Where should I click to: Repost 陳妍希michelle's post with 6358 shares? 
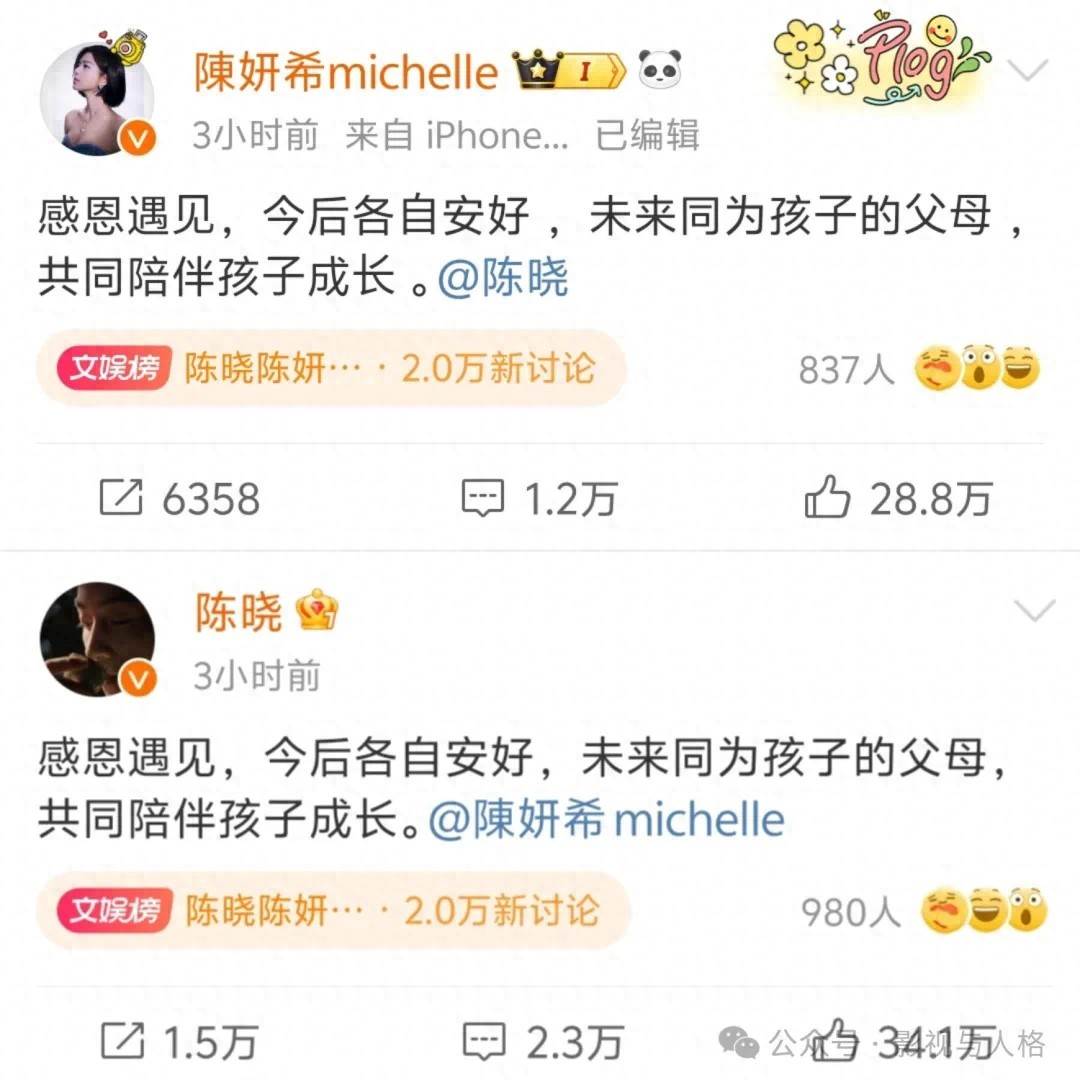[x=180, y=498]
